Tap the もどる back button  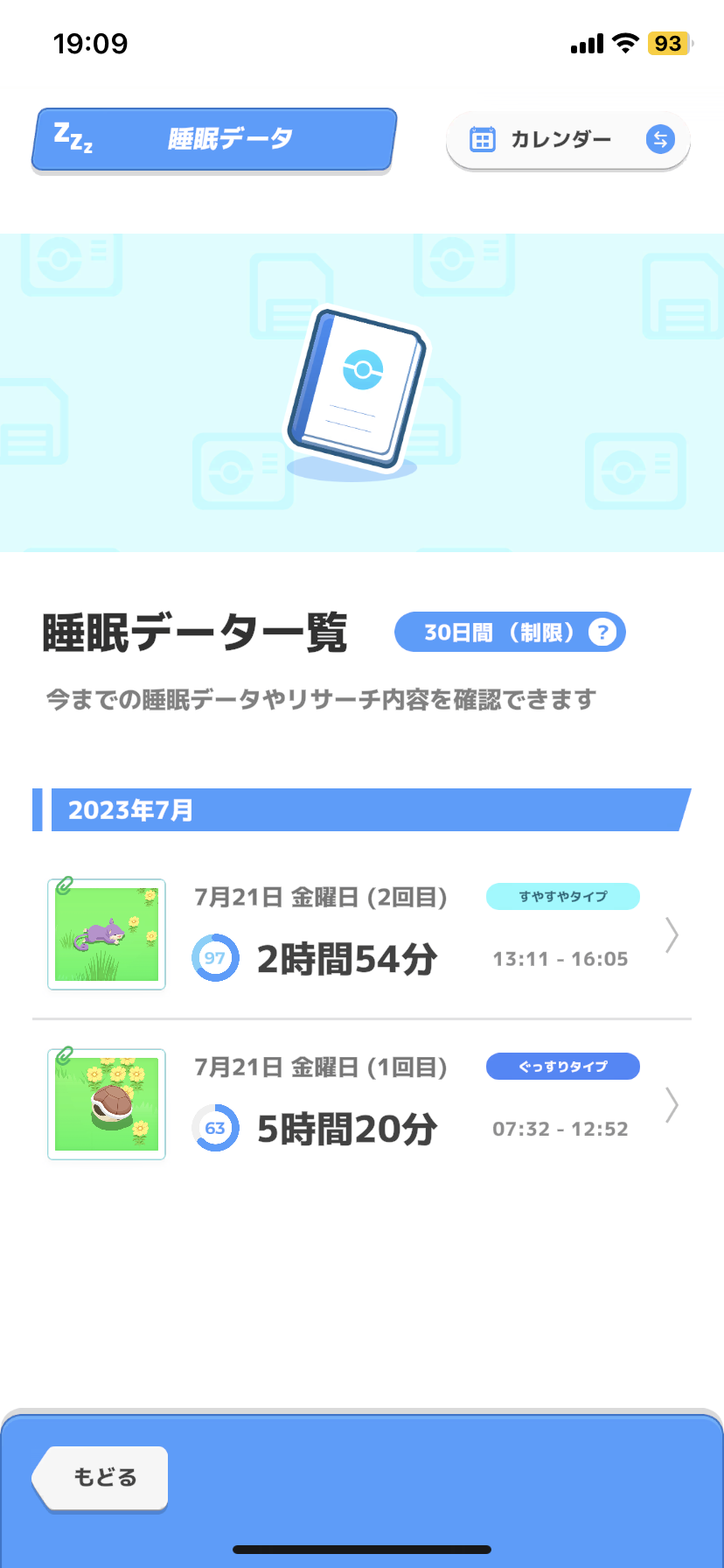[x=102, y=1477]
